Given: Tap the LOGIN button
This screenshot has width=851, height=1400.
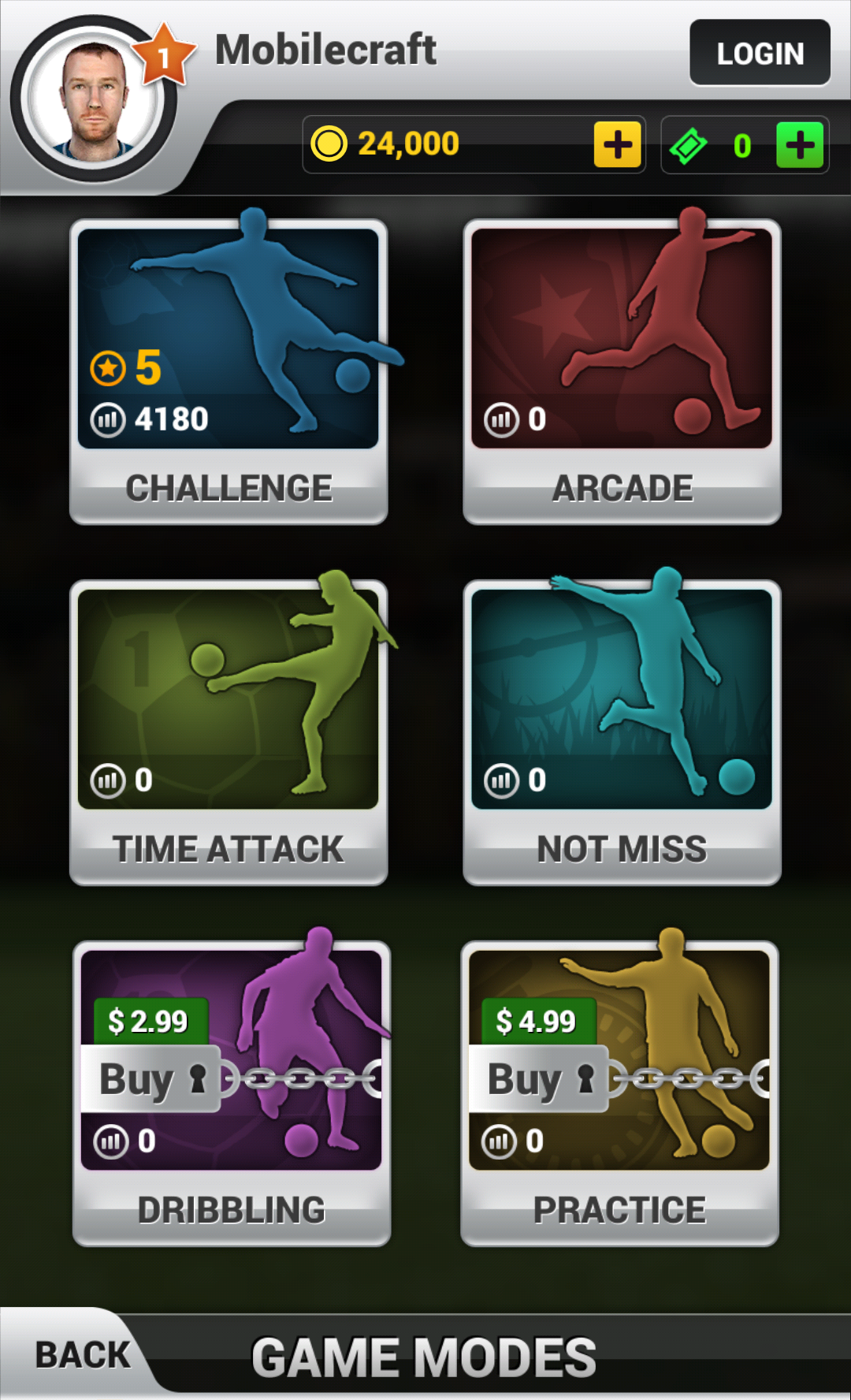Looking at the screenshot, I should tap(760, 53).
